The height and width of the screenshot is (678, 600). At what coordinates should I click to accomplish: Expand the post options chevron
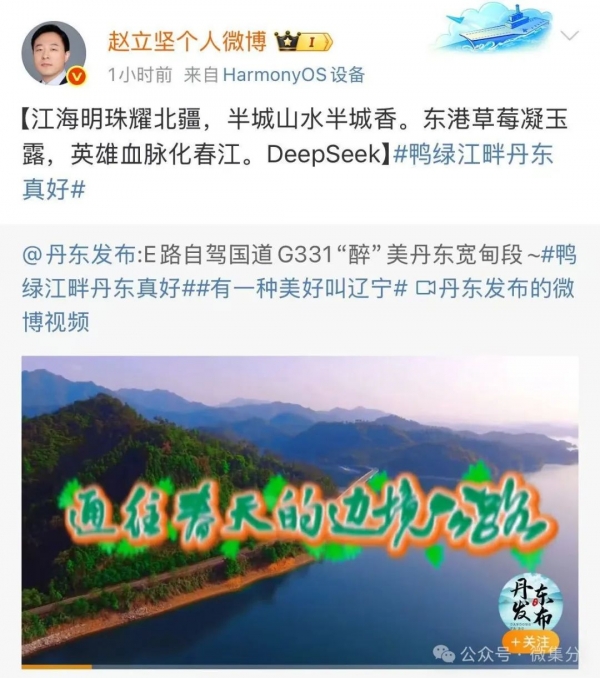[570, 36]
